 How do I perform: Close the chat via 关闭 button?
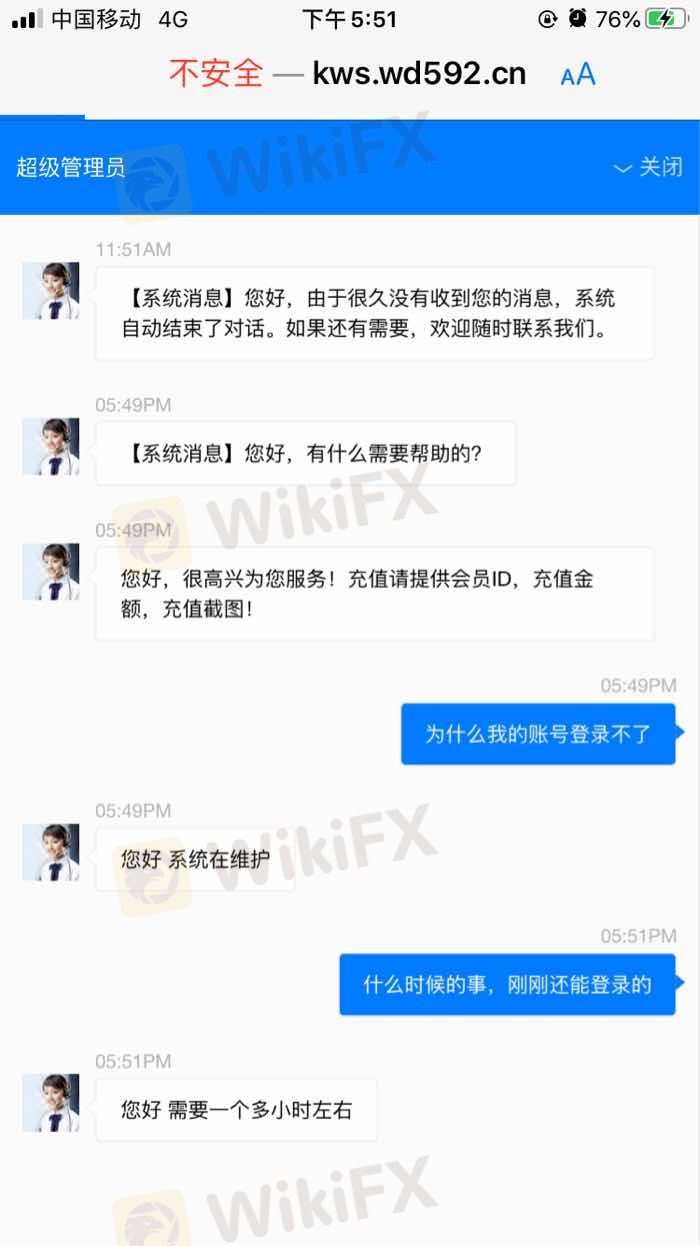[x=649, y=167]
